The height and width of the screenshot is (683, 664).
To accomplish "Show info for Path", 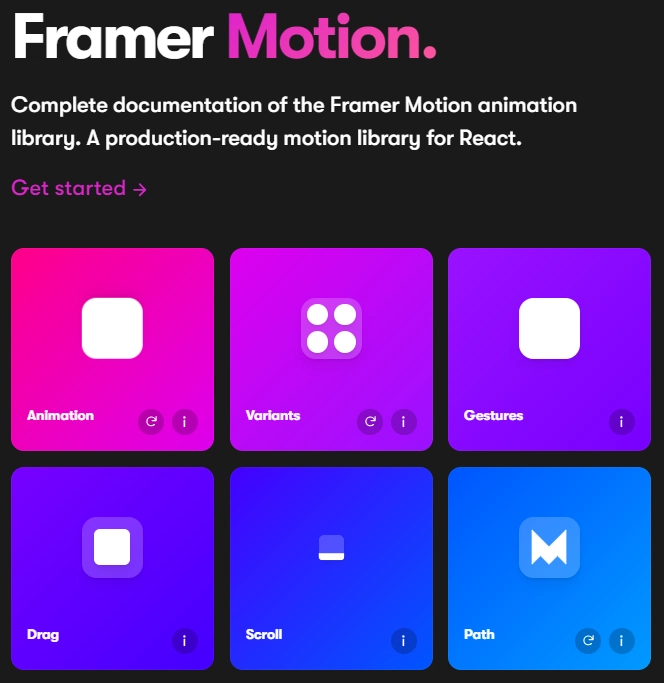I will [x=622, y=641].
